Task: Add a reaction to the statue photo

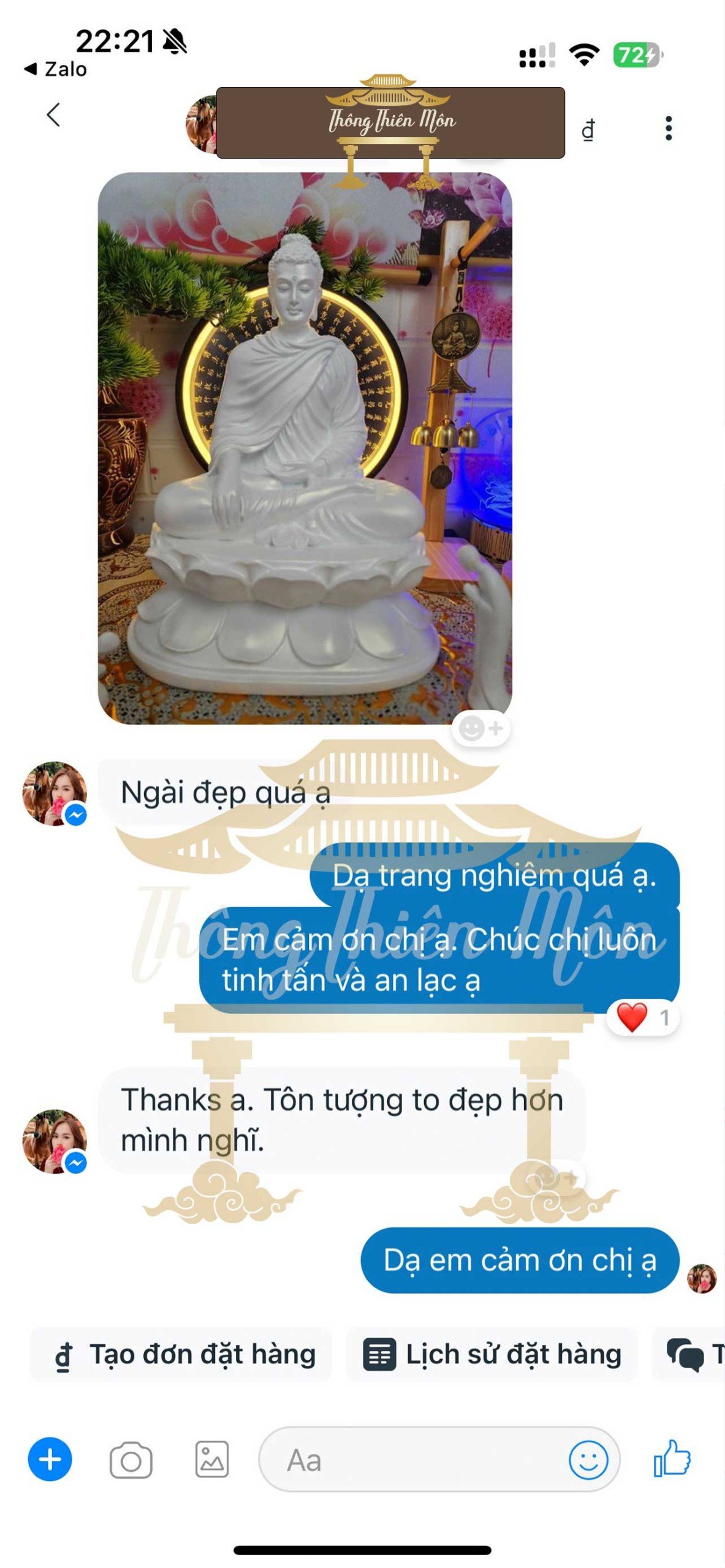Action: (480, 729)
